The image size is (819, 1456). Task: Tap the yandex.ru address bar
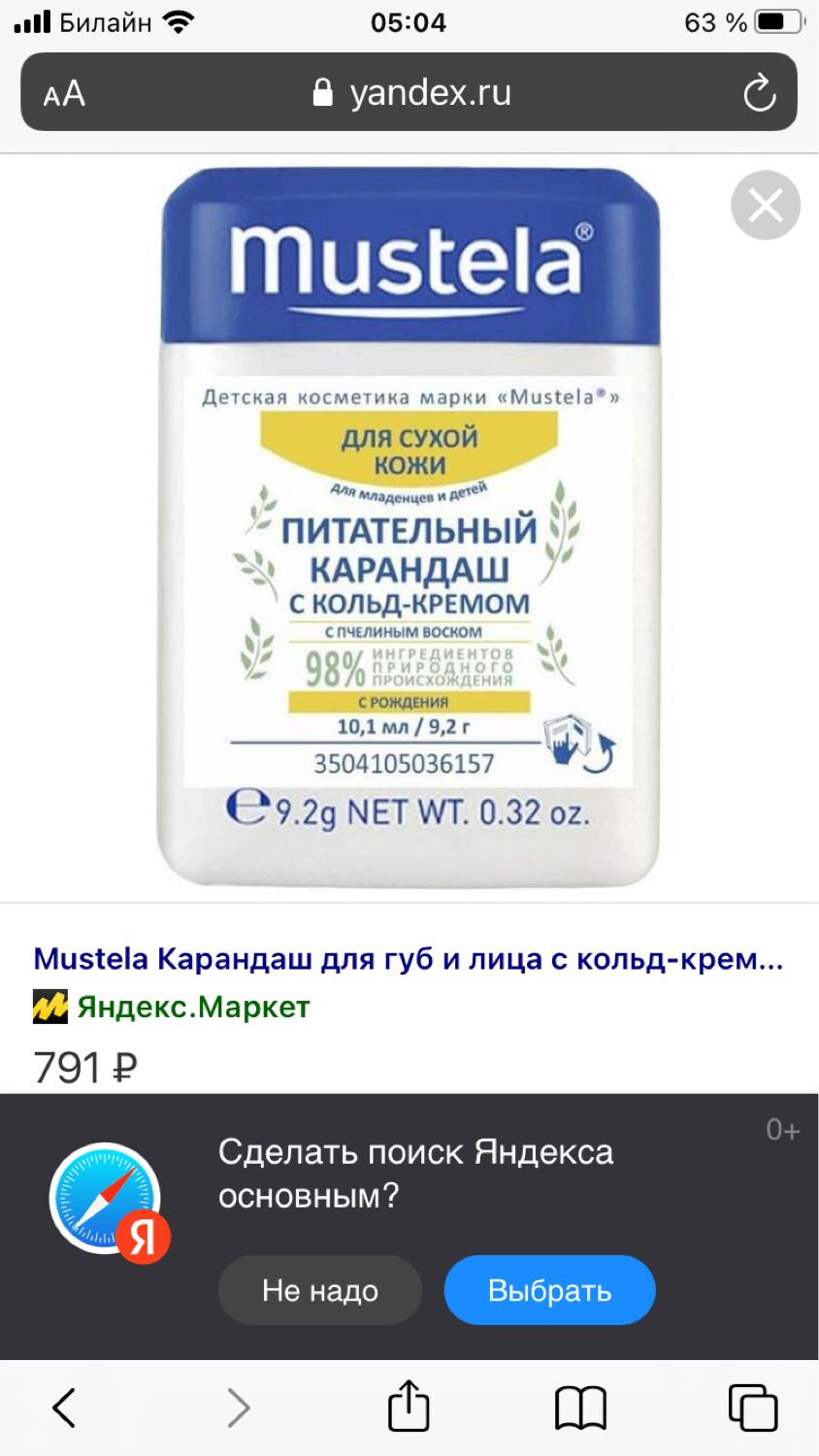click(409, 92)
